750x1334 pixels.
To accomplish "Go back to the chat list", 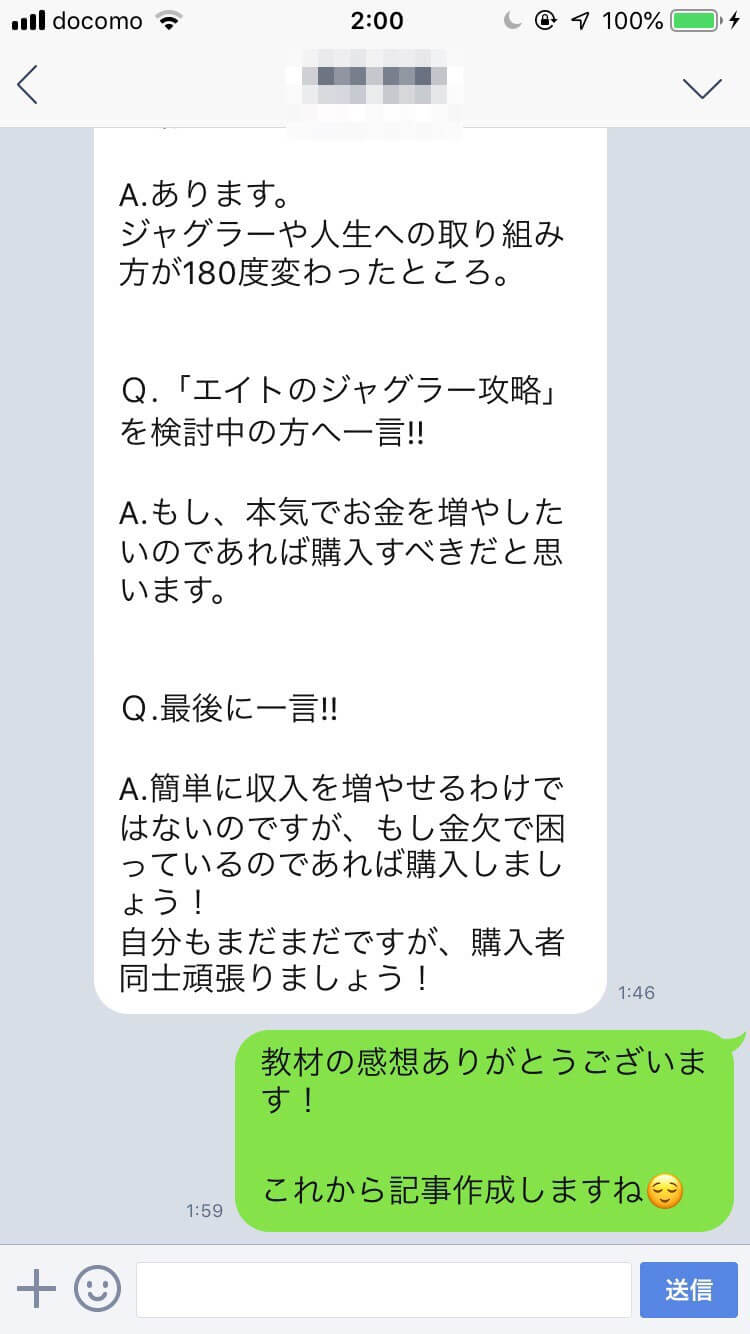I will [27, 85].
